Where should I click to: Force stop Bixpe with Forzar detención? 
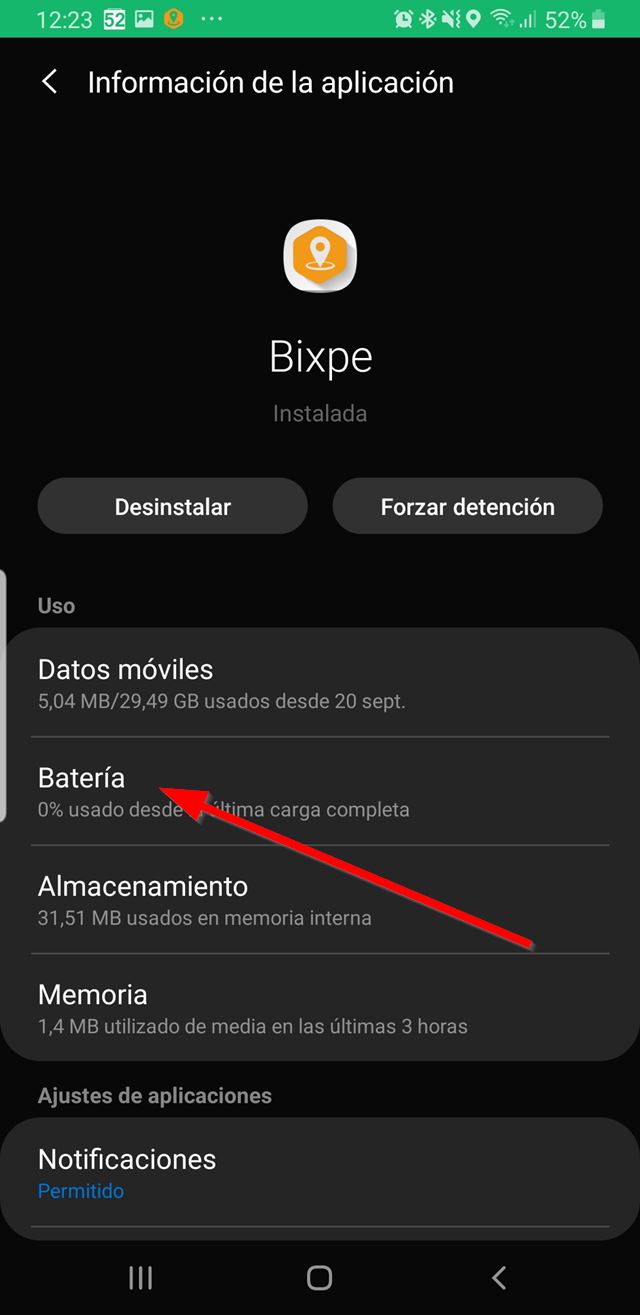click(x=467, y=506)
